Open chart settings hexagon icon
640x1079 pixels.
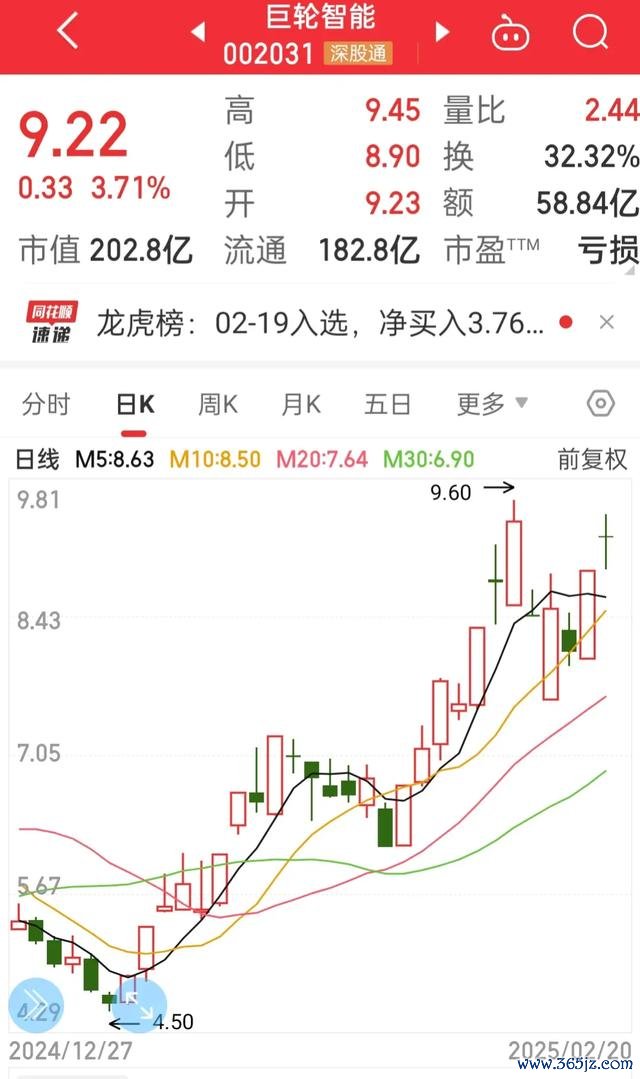click(600, 404)
